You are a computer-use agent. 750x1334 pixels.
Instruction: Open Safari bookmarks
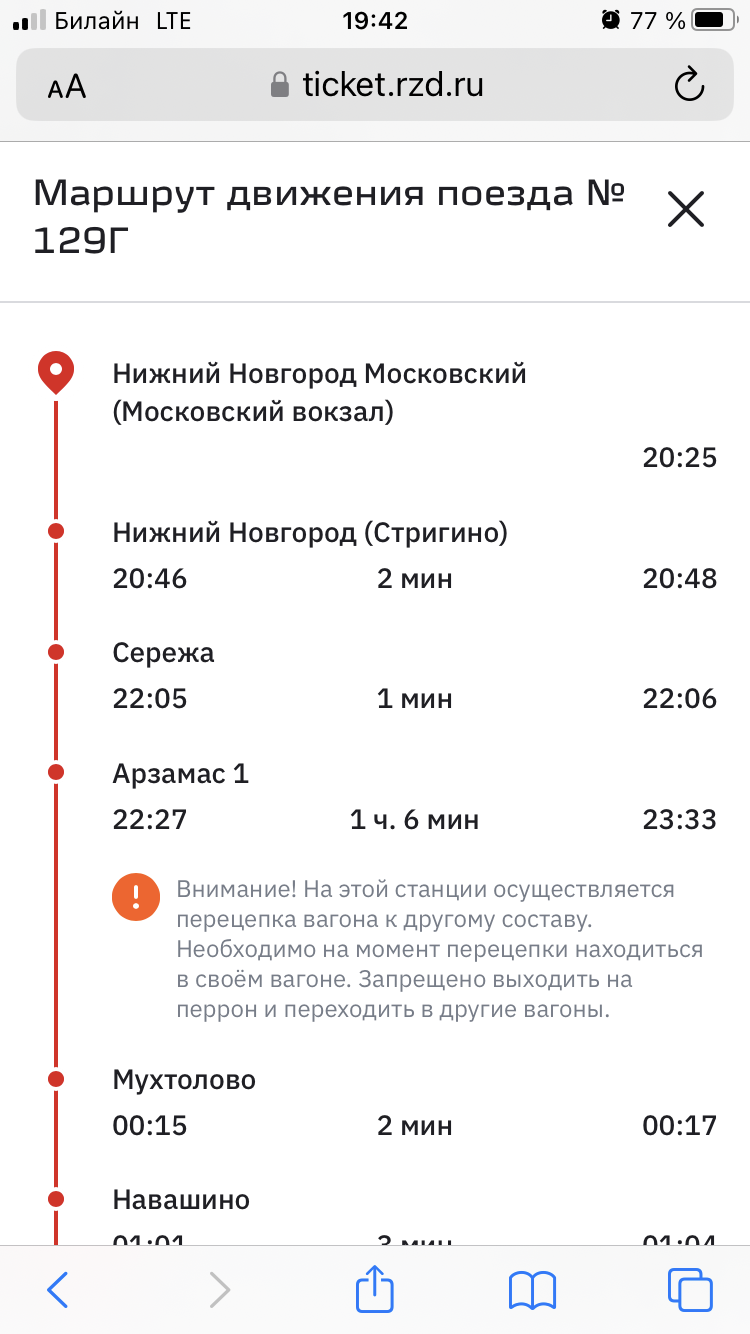click(x=532, y=1290)
